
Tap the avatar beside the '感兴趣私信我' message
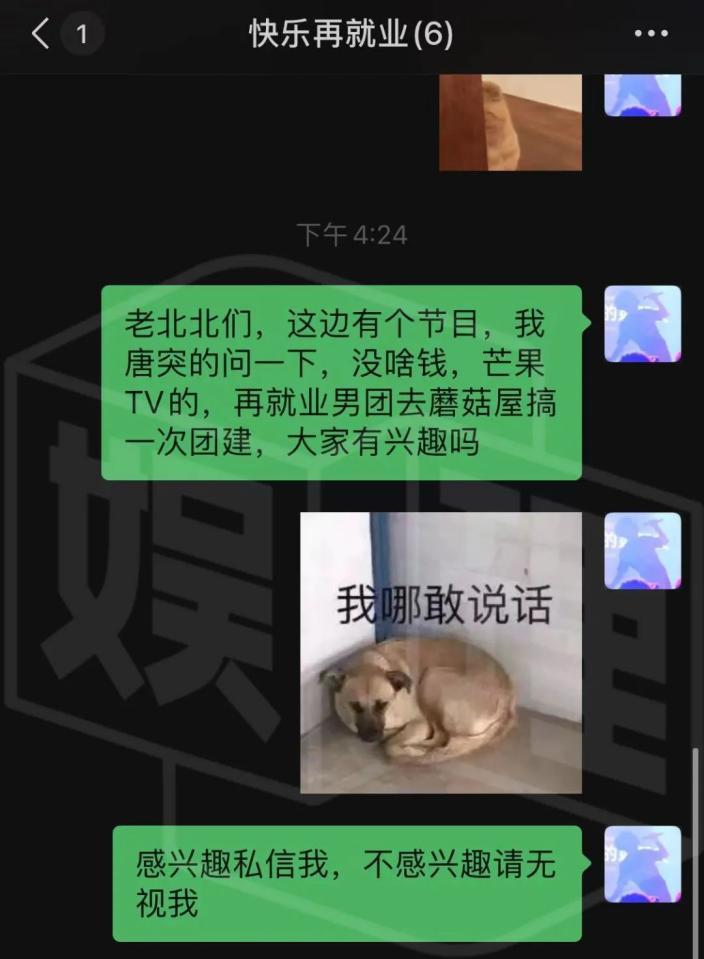click(x=642, y=864)
